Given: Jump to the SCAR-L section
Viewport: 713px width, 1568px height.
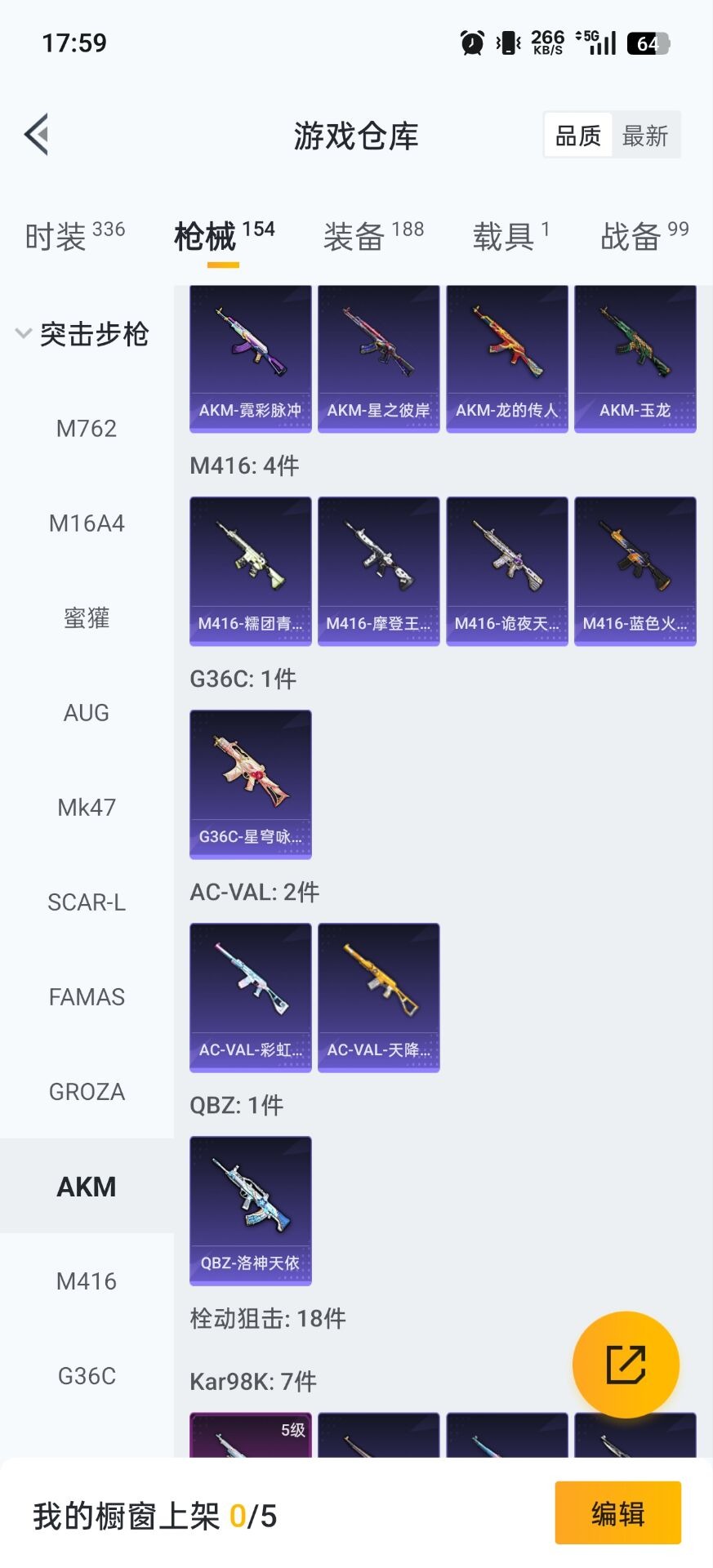Looking at the screenshot, I should [x=87, y=902].
